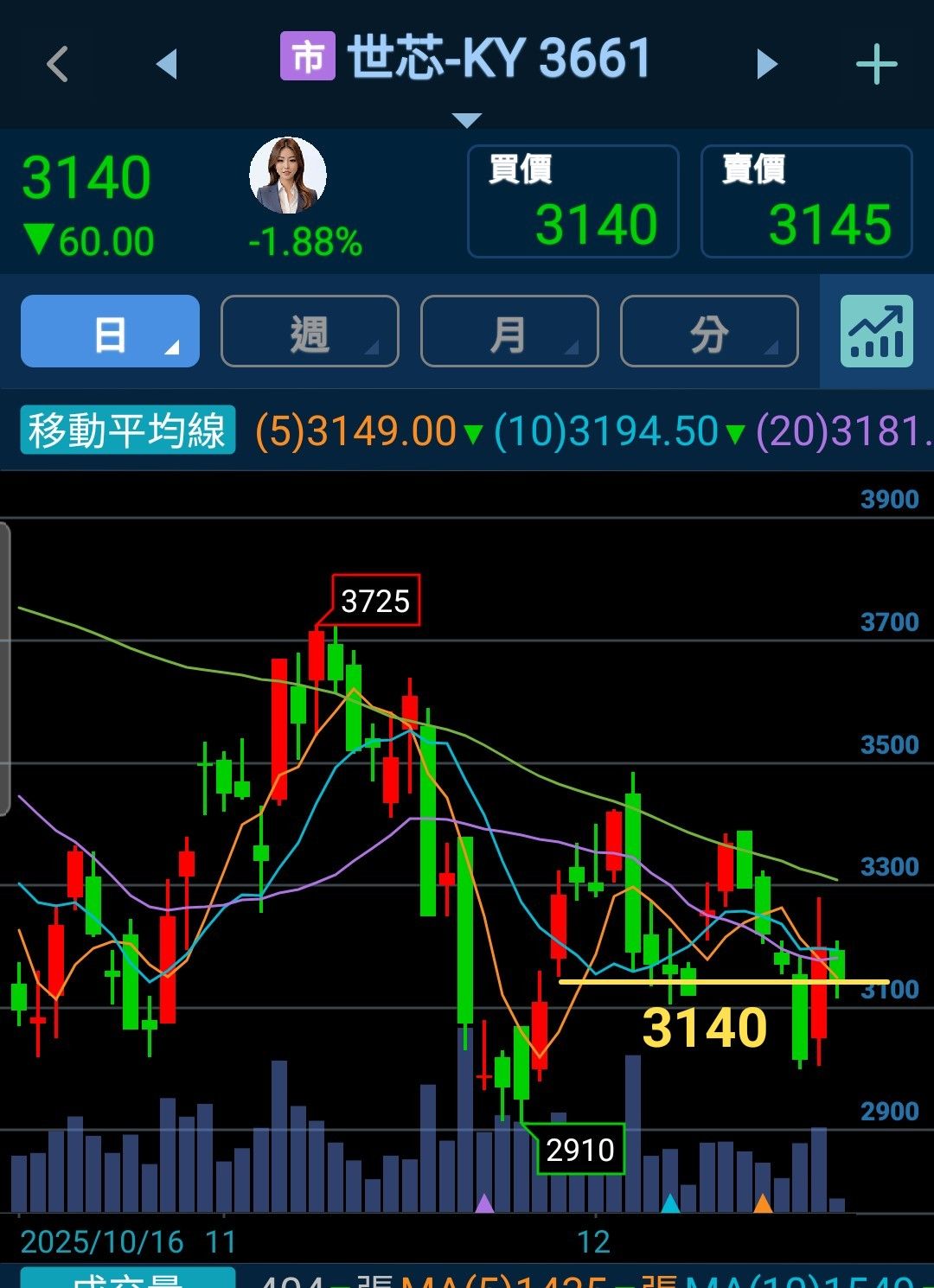
Task: Switch to the previous stock
Action: tap(166, 65)
